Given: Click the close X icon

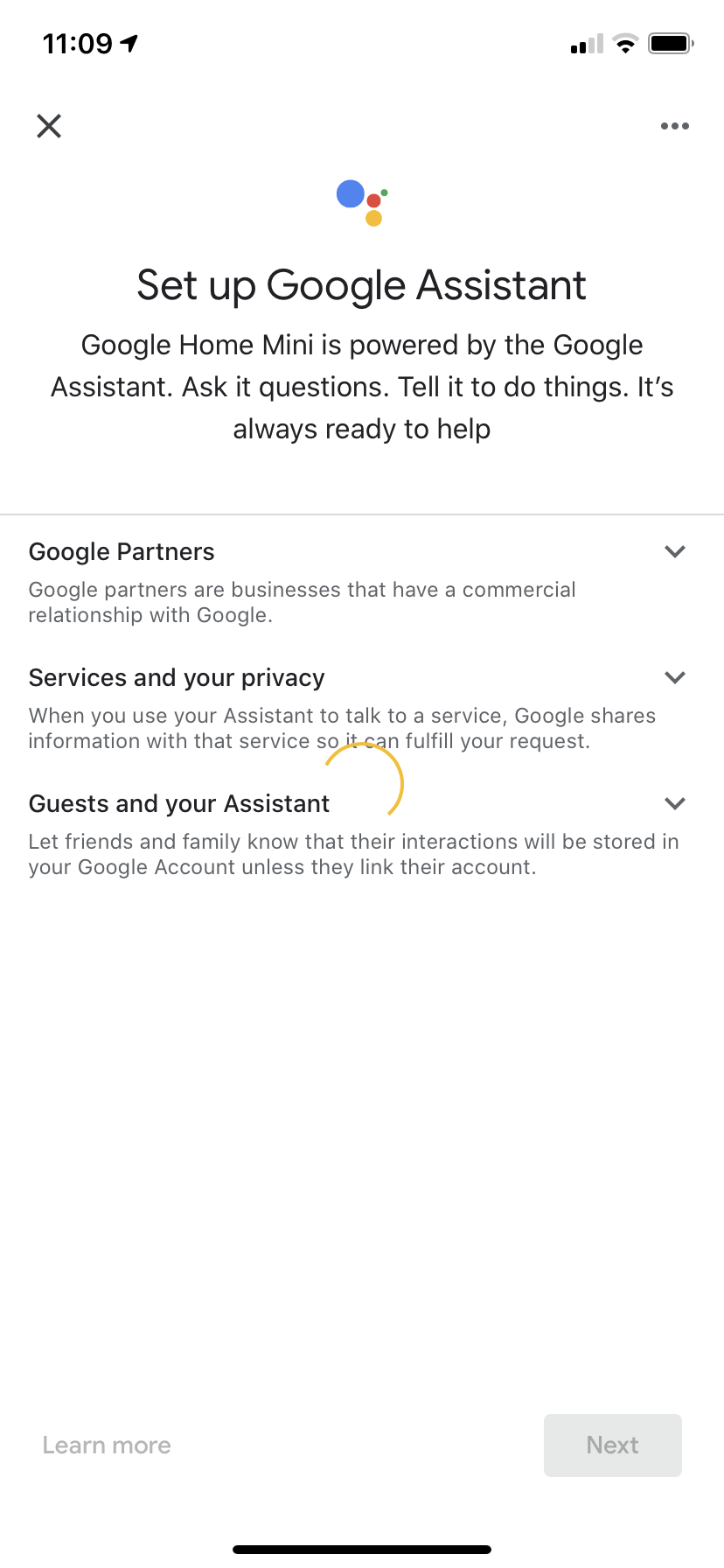Looking at the screenshot, I should tap(49, 126).
